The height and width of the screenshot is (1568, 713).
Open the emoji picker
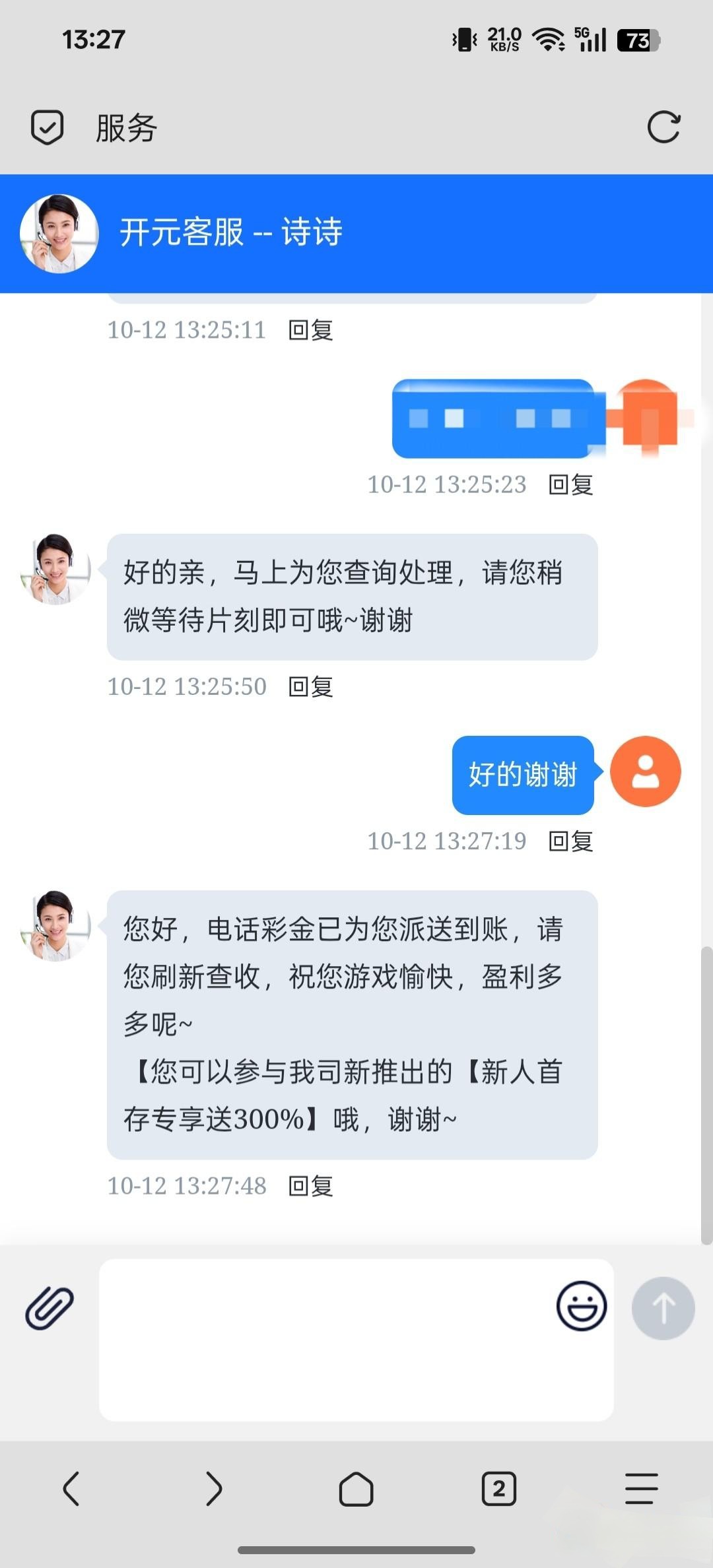point(581,1306)
